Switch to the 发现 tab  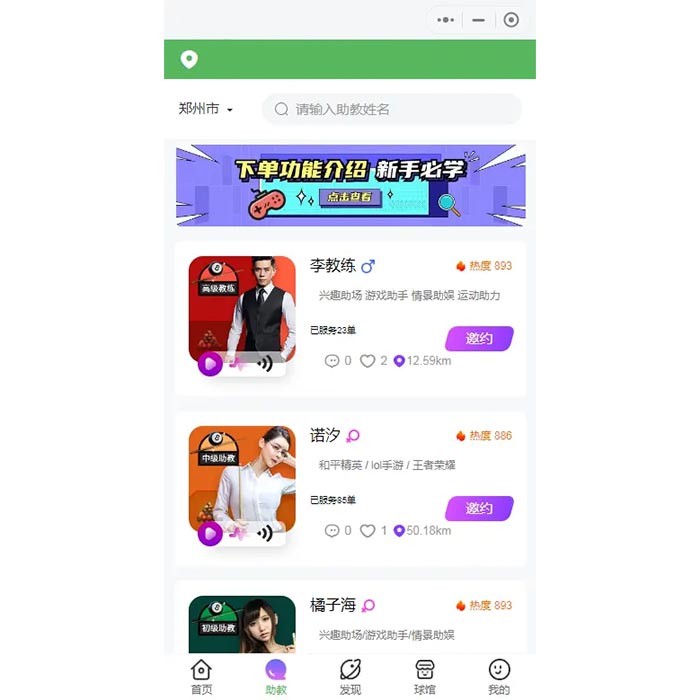point(350,676)
